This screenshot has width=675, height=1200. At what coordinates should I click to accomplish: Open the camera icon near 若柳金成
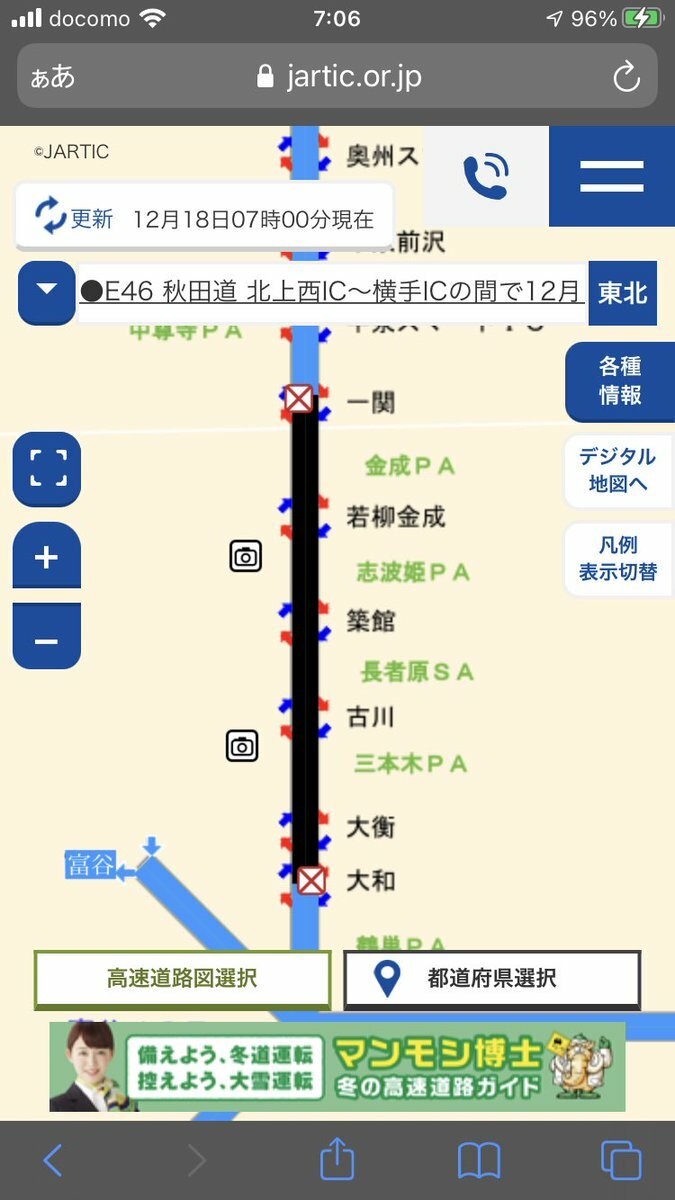pyautogui.click(x=246, y=556)
